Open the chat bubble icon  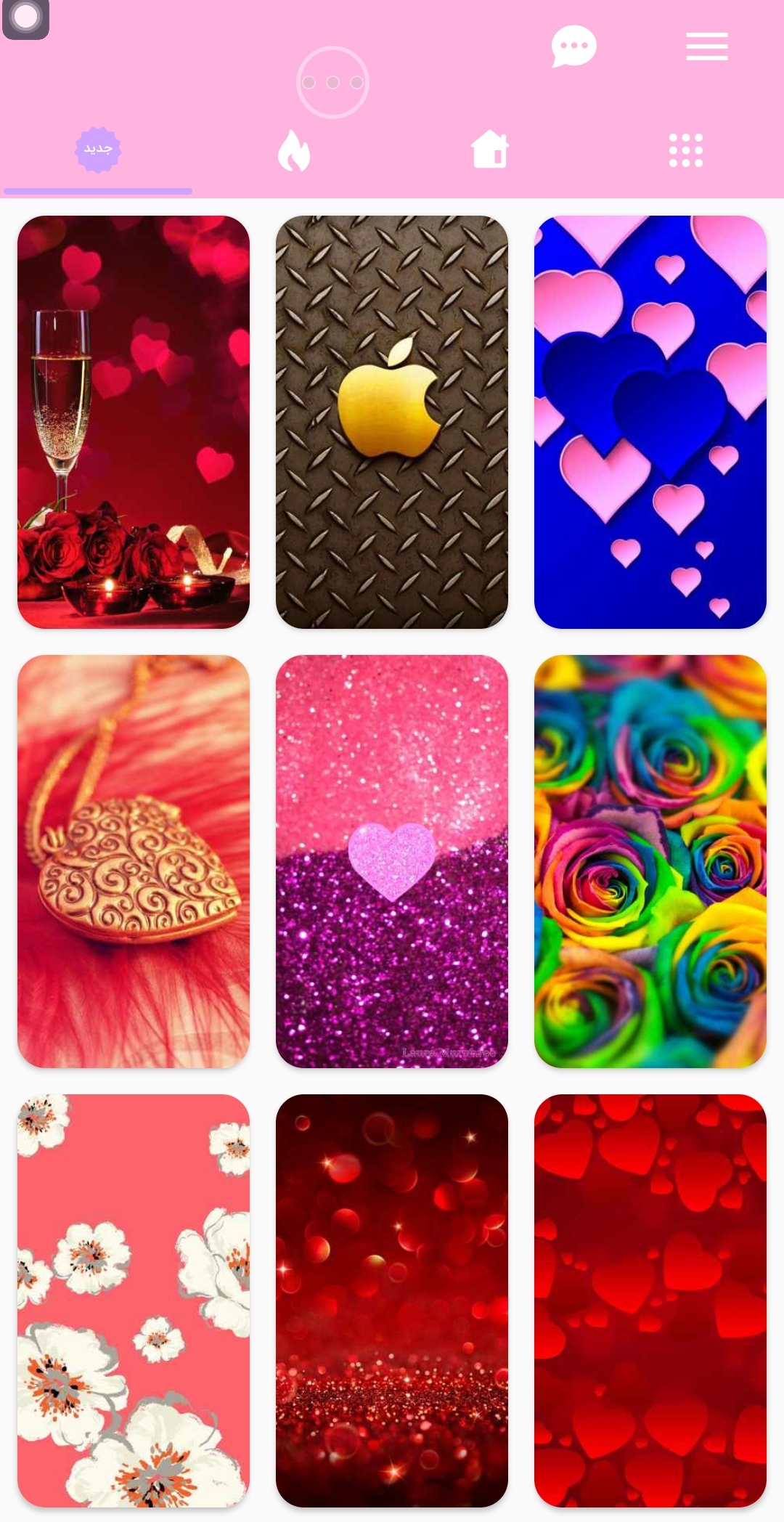tap(573, 46)
